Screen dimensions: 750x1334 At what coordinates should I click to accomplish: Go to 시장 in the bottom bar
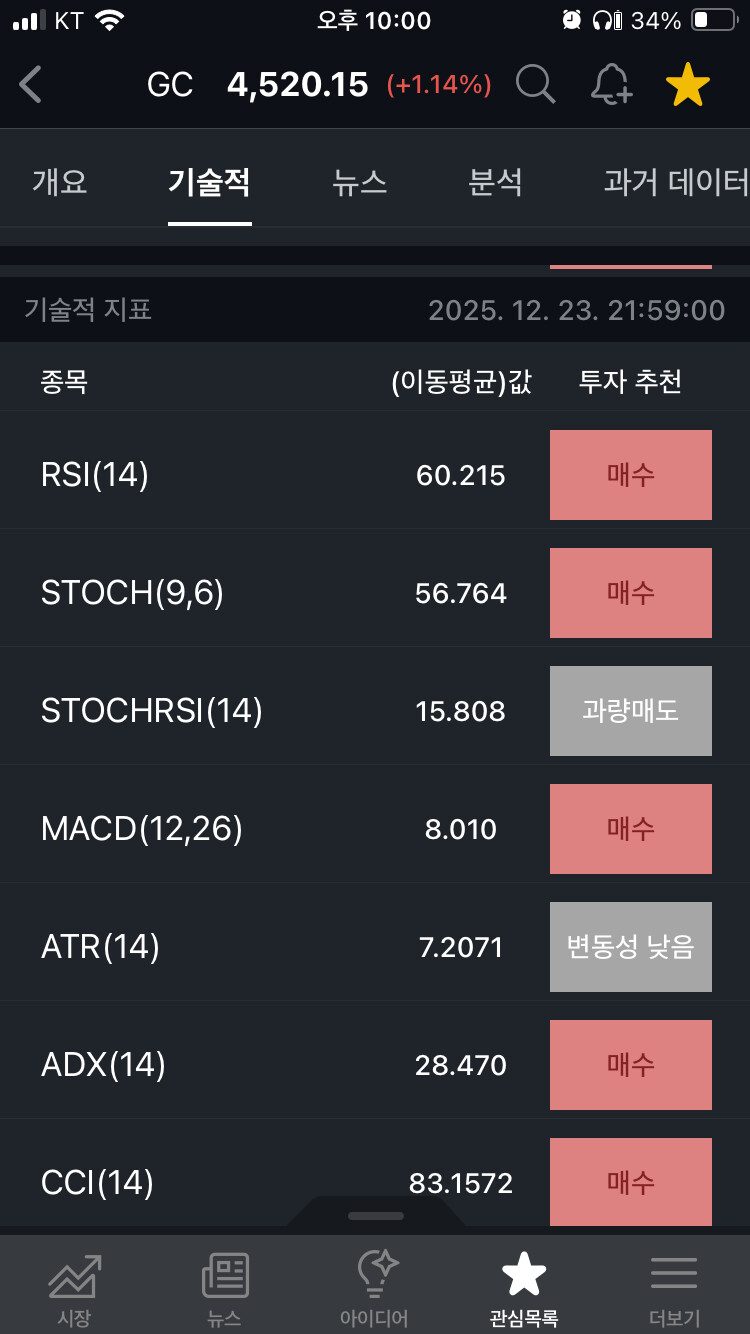pos(74,1288)
